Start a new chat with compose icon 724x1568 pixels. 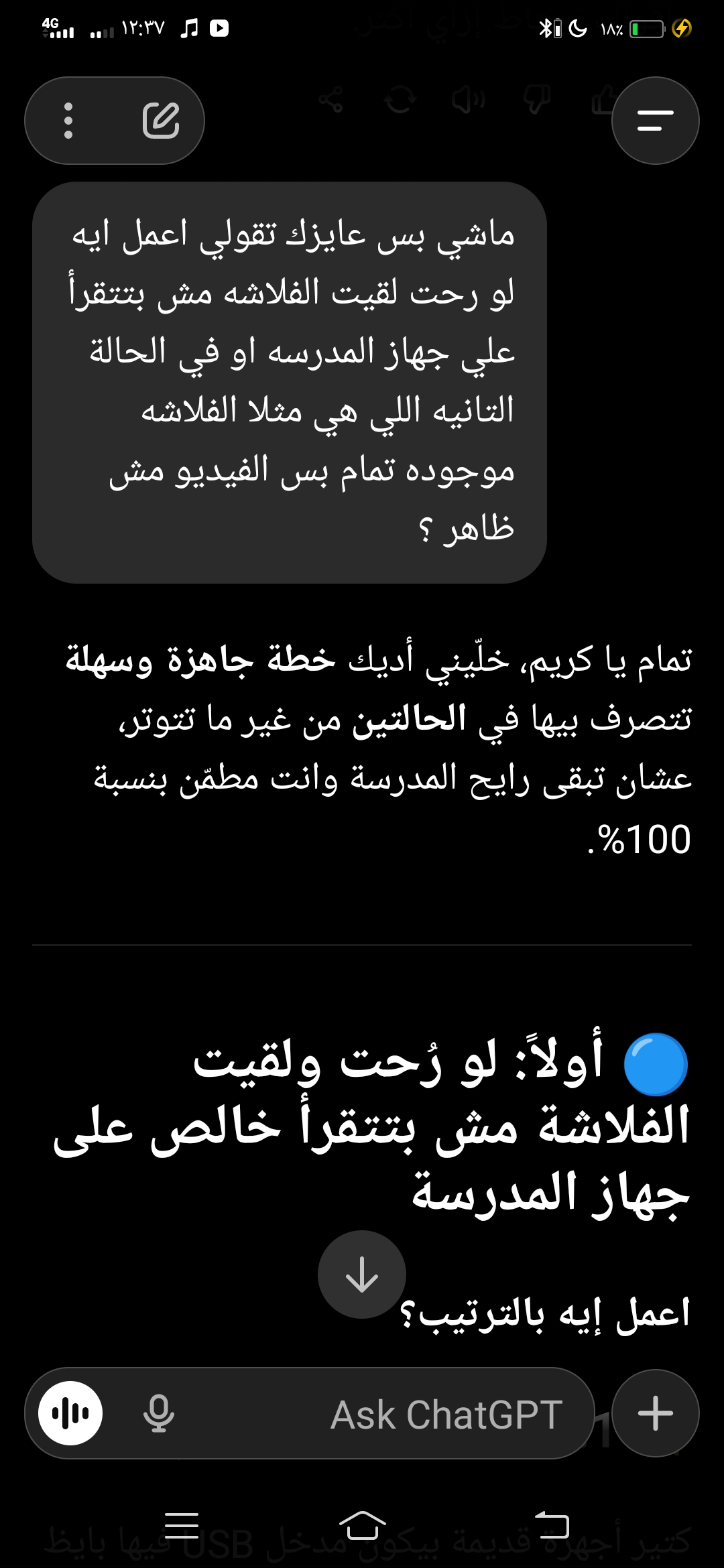click(x=161, y=121)
